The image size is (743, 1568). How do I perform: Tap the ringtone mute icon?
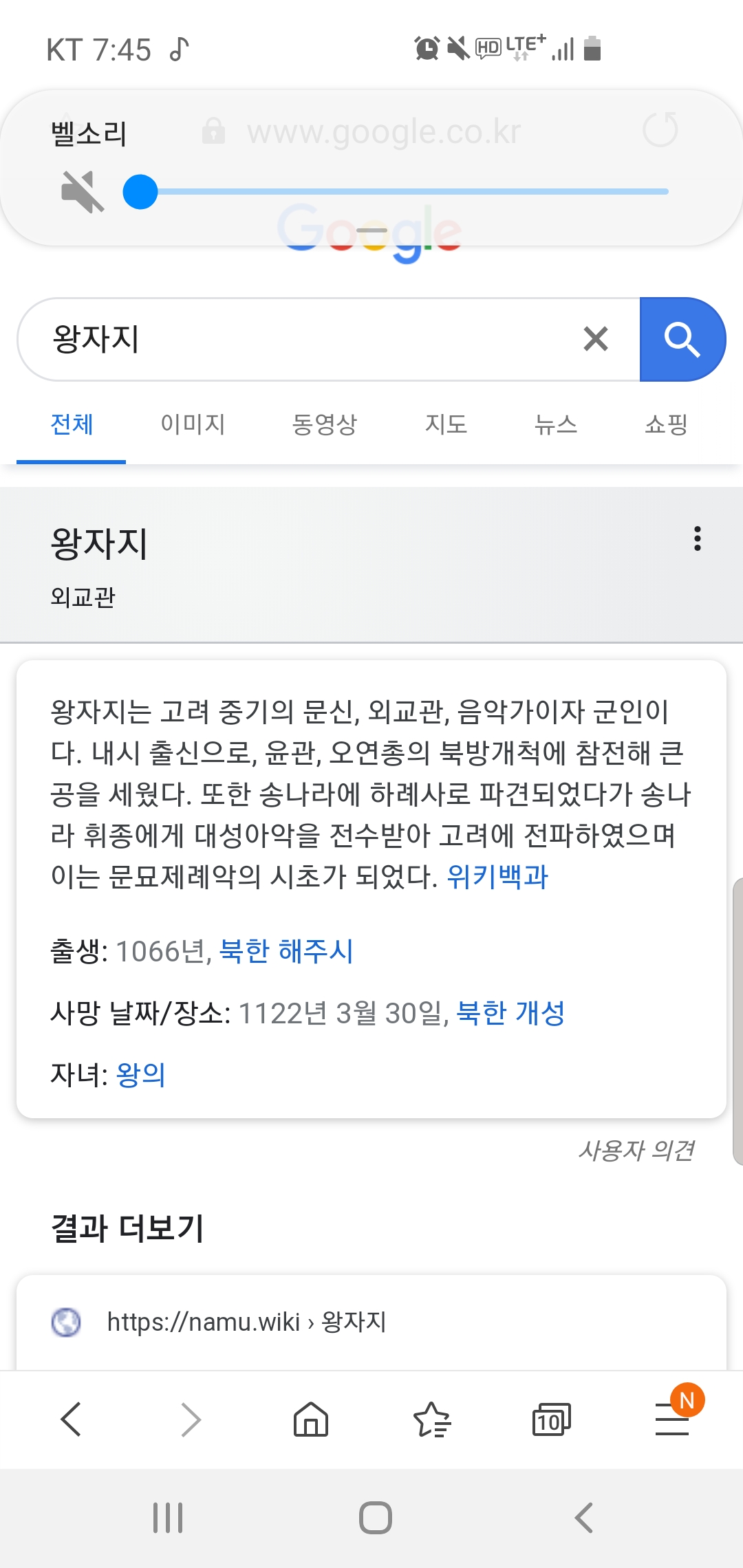coord(83,192)
